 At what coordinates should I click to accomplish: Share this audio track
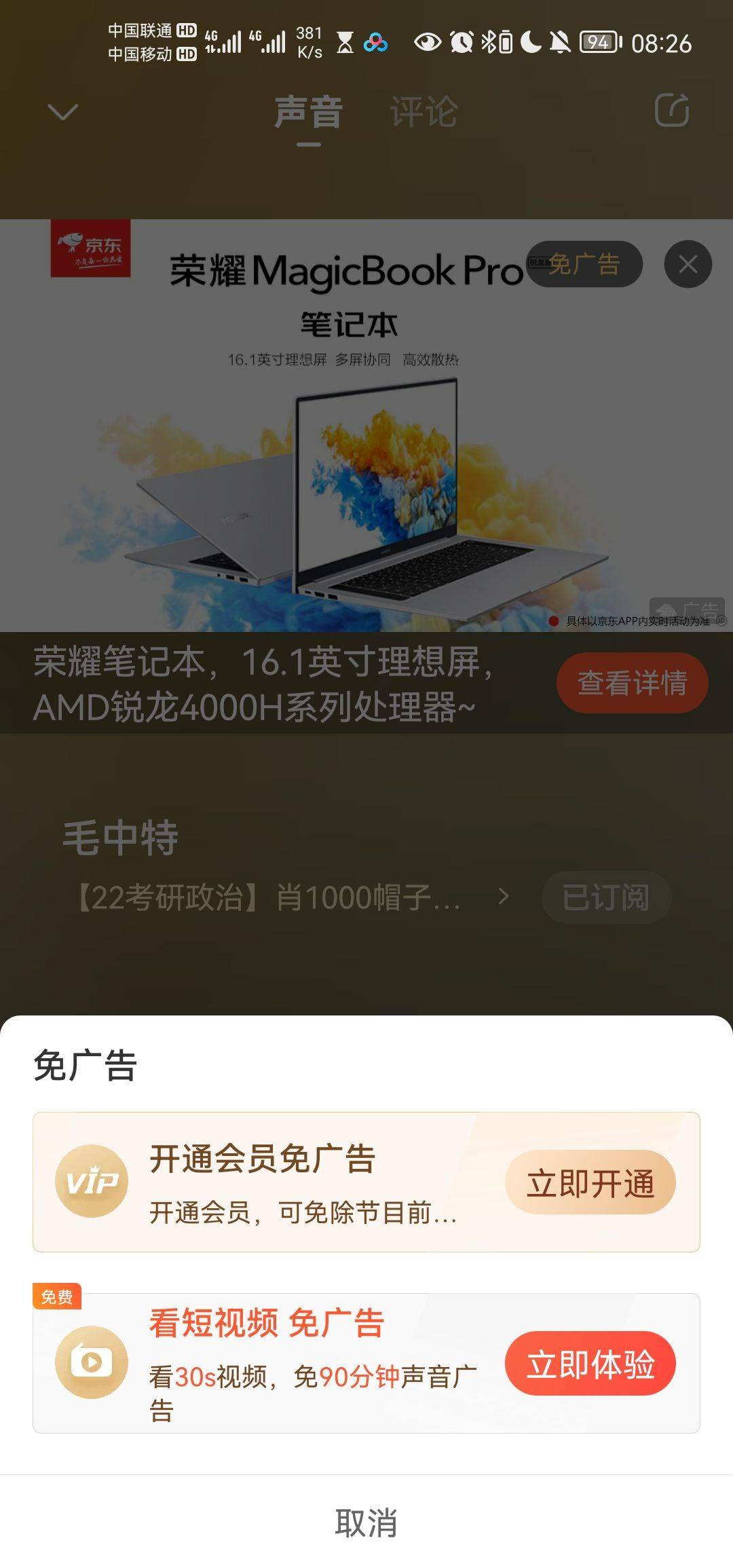click(671, 110)
